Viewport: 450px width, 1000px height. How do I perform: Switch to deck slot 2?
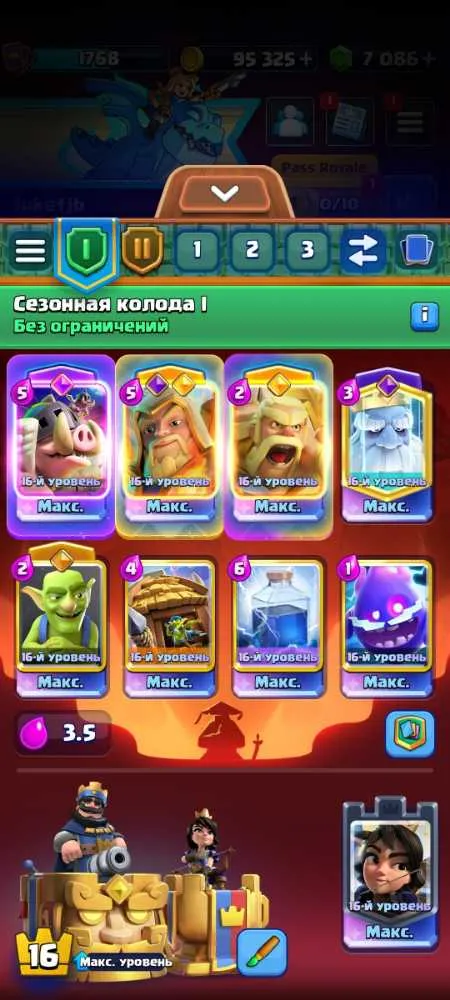click(252, 250)
